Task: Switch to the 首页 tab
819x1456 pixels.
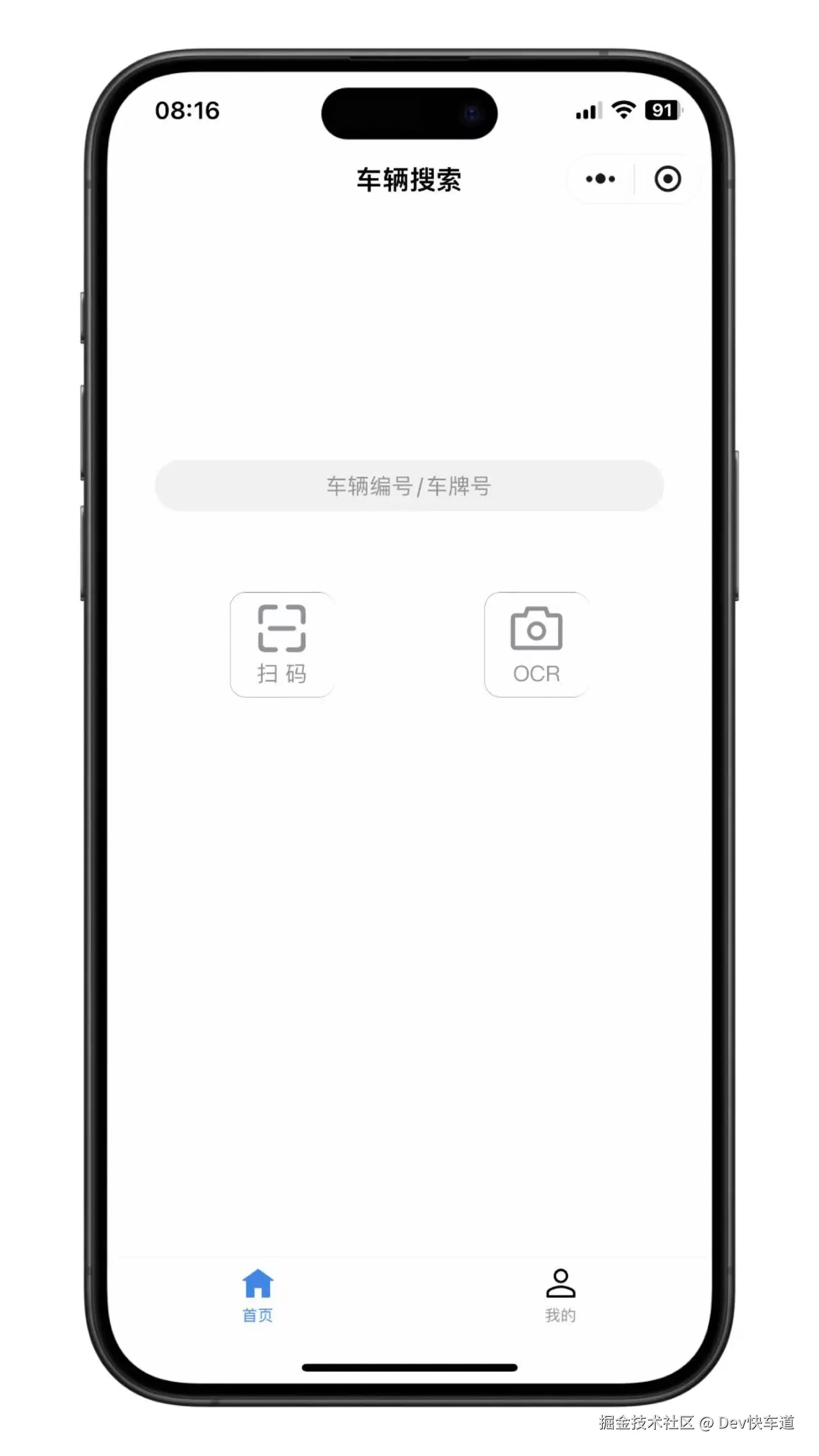Action: point(258,1295)
